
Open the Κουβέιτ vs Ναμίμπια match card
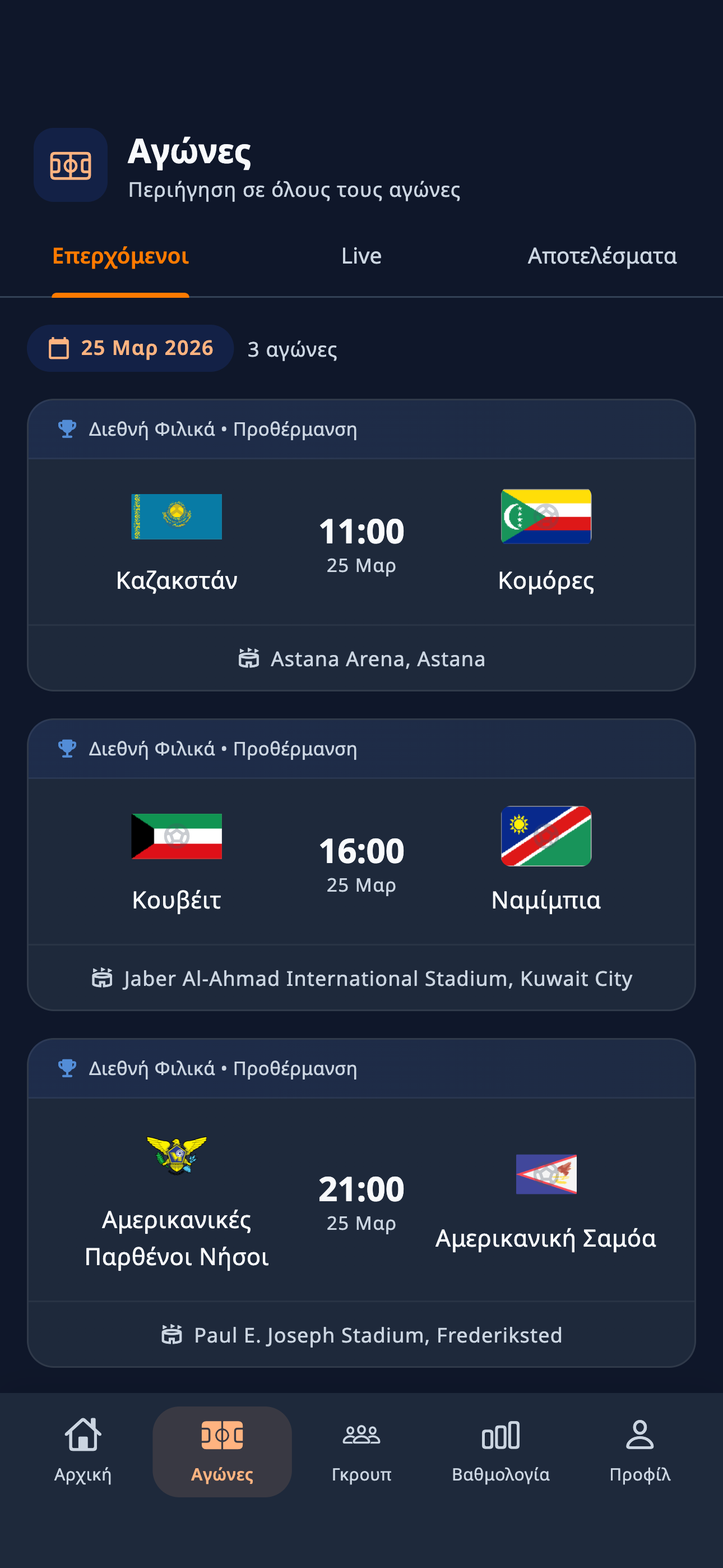pyautogui.click(x=361, y=864)
